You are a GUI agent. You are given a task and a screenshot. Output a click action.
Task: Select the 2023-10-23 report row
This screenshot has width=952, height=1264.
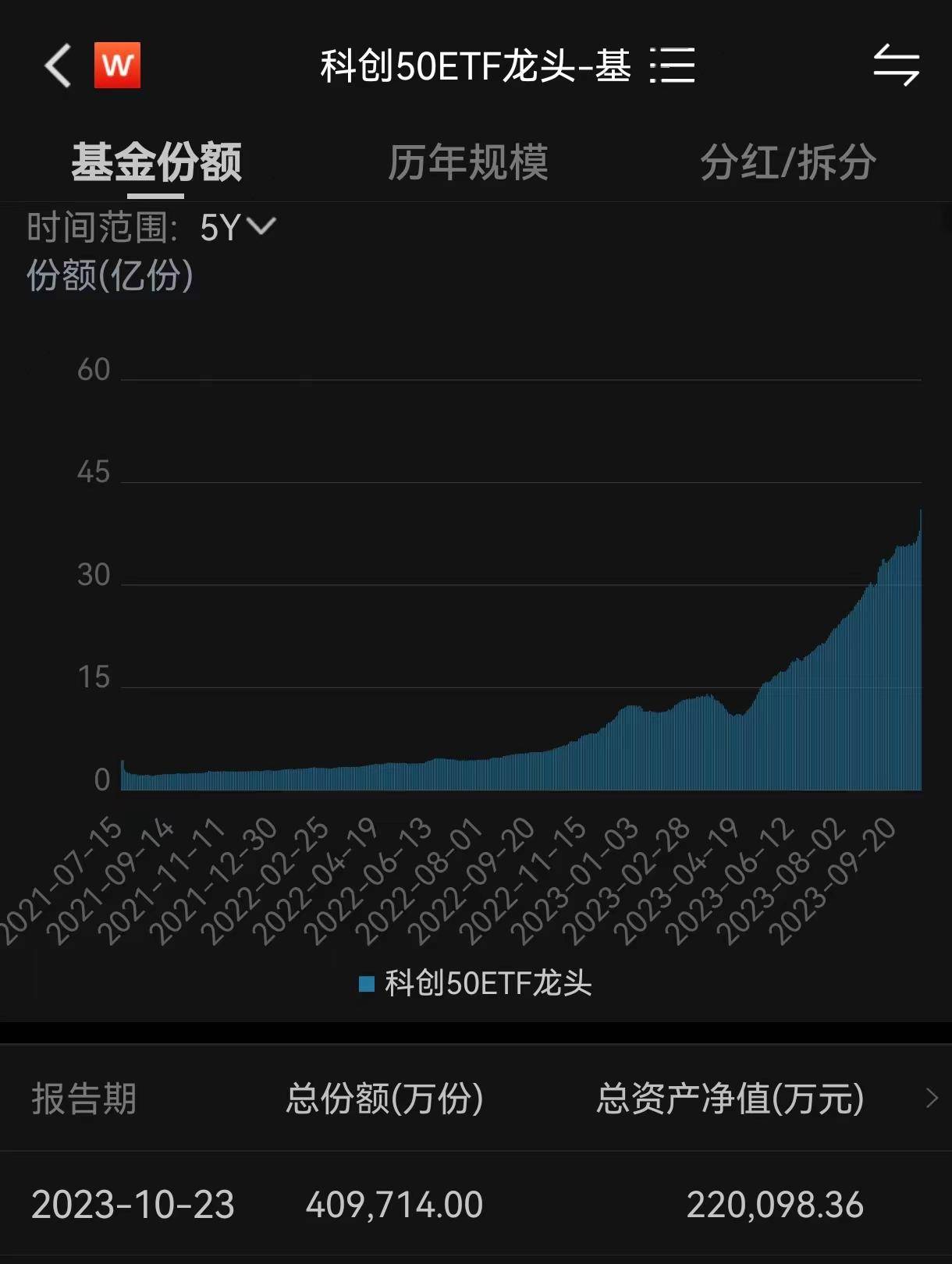click(x=133, y=1205)
